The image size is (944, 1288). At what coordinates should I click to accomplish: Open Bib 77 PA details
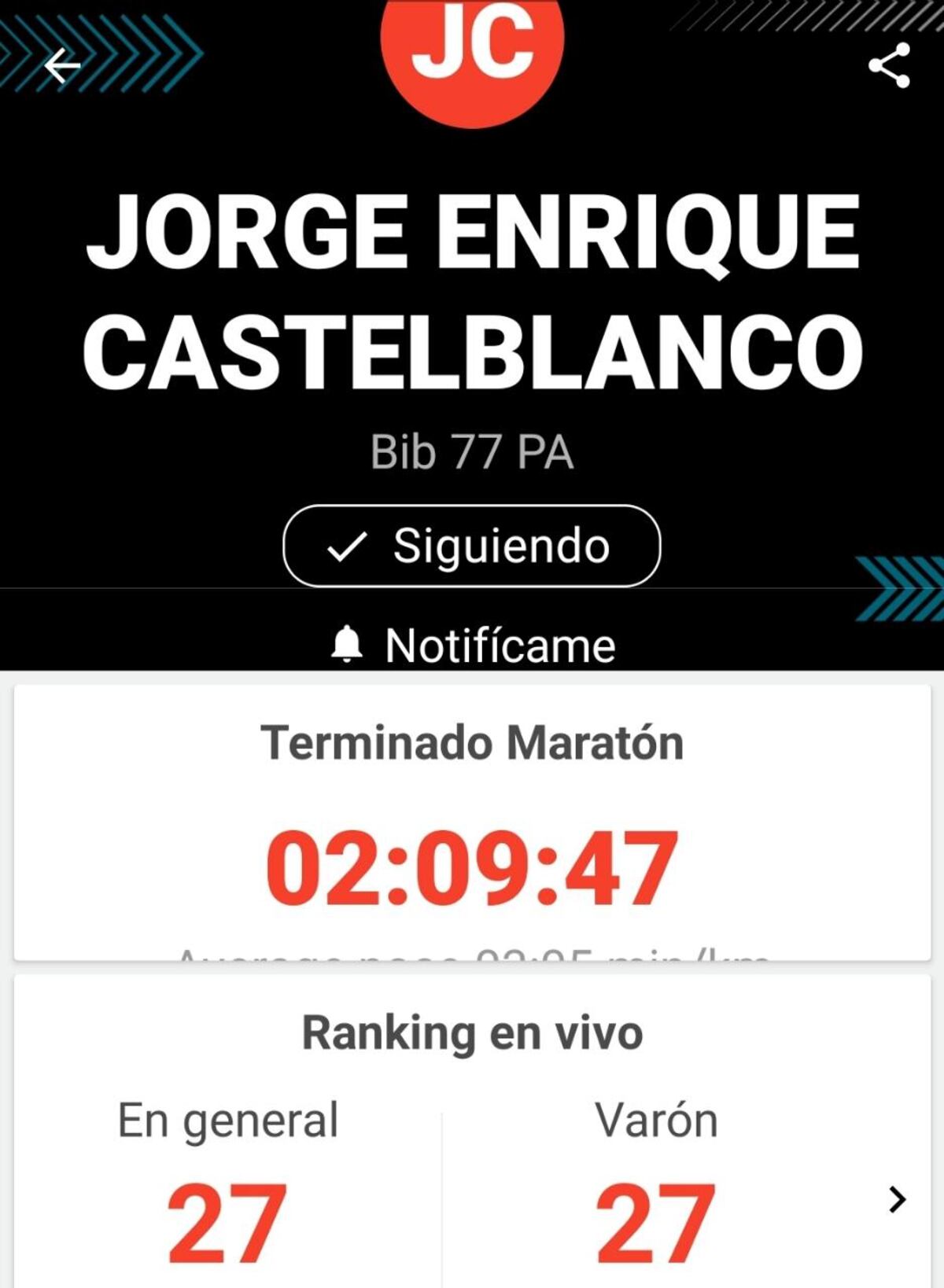(471, 450)
